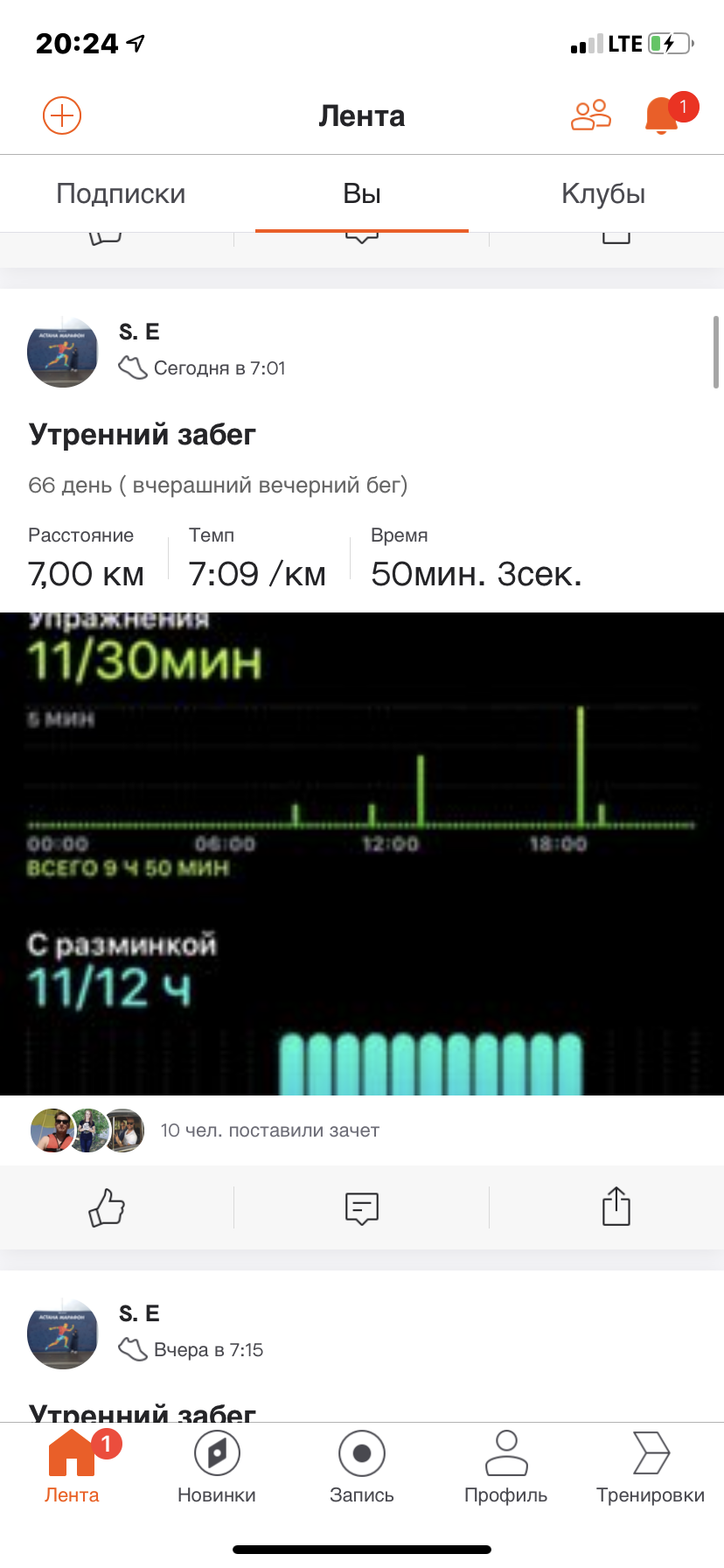Go to the Лента tab
This screenshot has height=1568, width=724.
(72, 1466)
